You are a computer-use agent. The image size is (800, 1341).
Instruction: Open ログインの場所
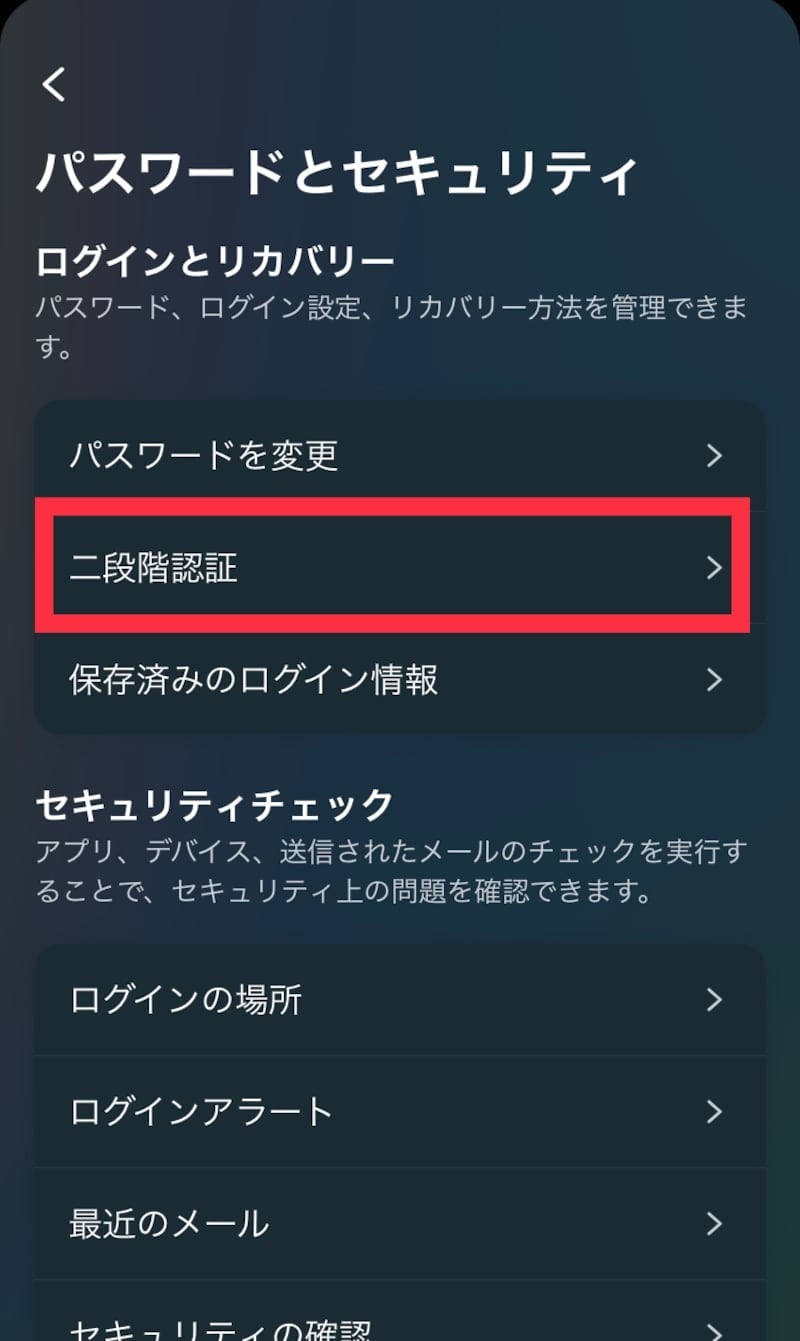point(399,999)
